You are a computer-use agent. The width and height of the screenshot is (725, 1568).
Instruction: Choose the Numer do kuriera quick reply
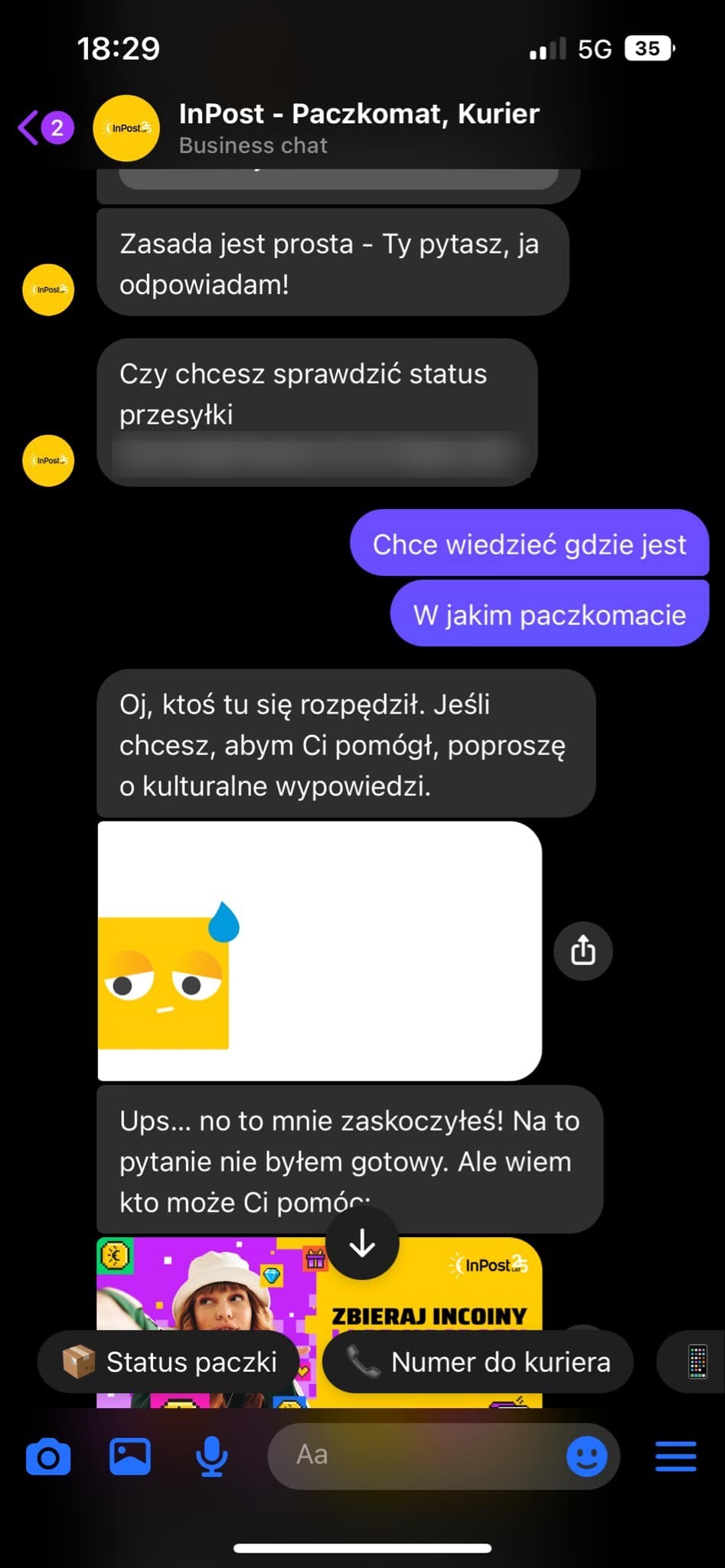pos(478,1362)
